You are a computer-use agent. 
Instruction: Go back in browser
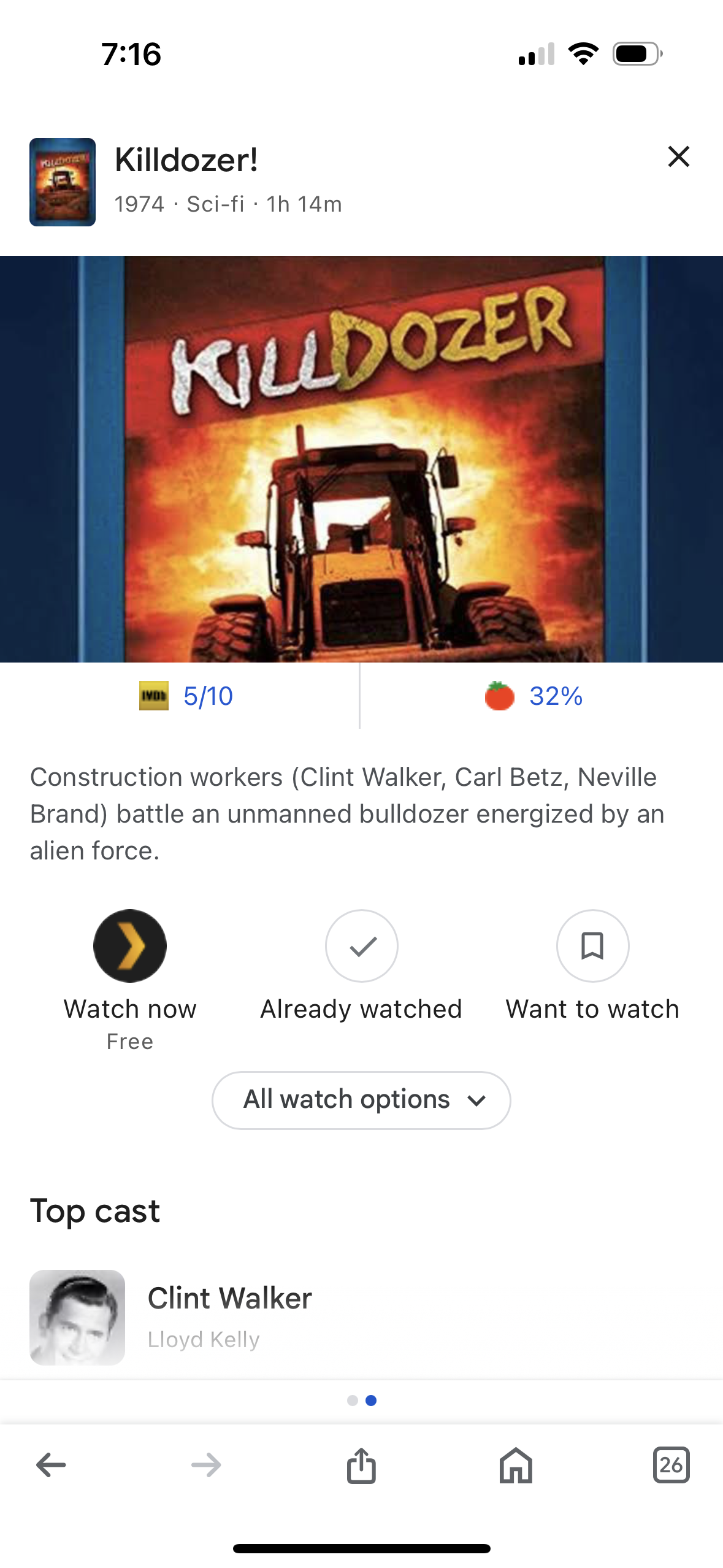[x=52, y=1466]
